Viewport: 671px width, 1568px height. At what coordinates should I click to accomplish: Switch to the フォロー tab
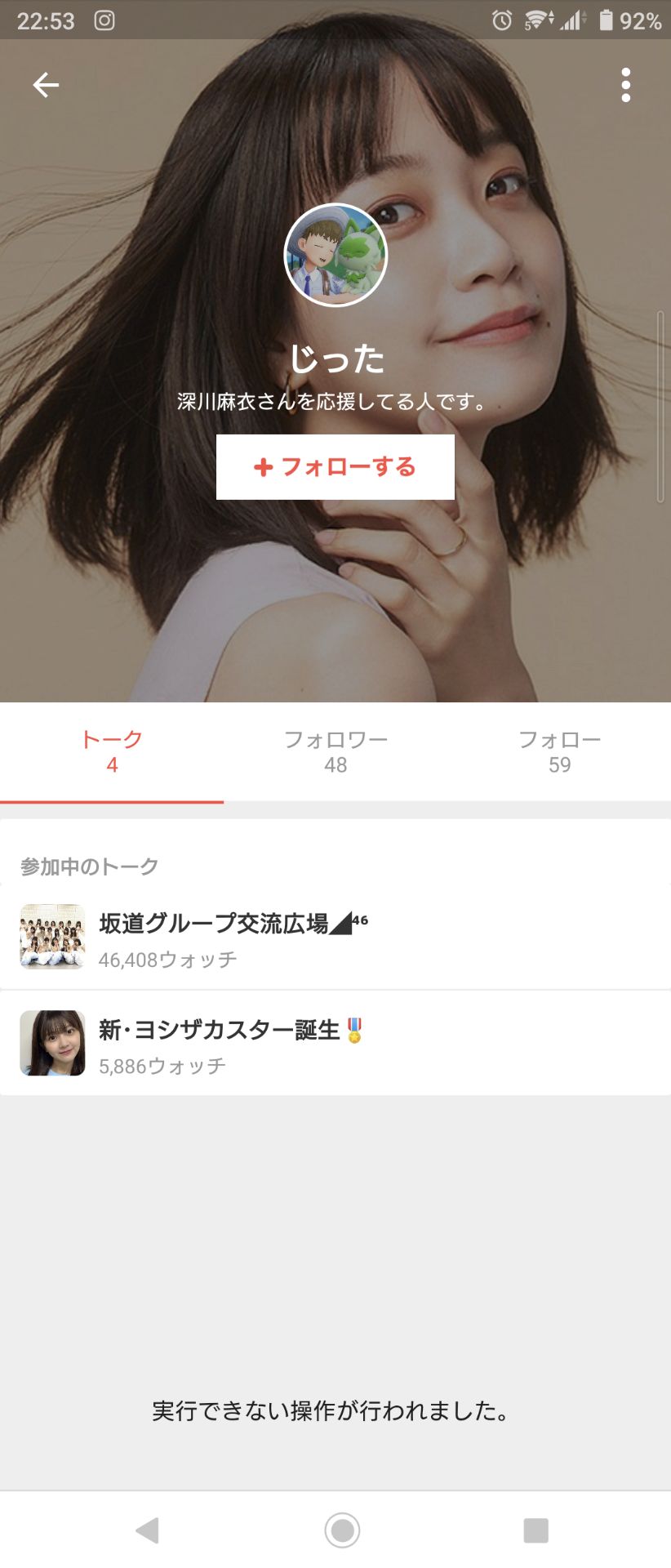[x=559, y=751]
